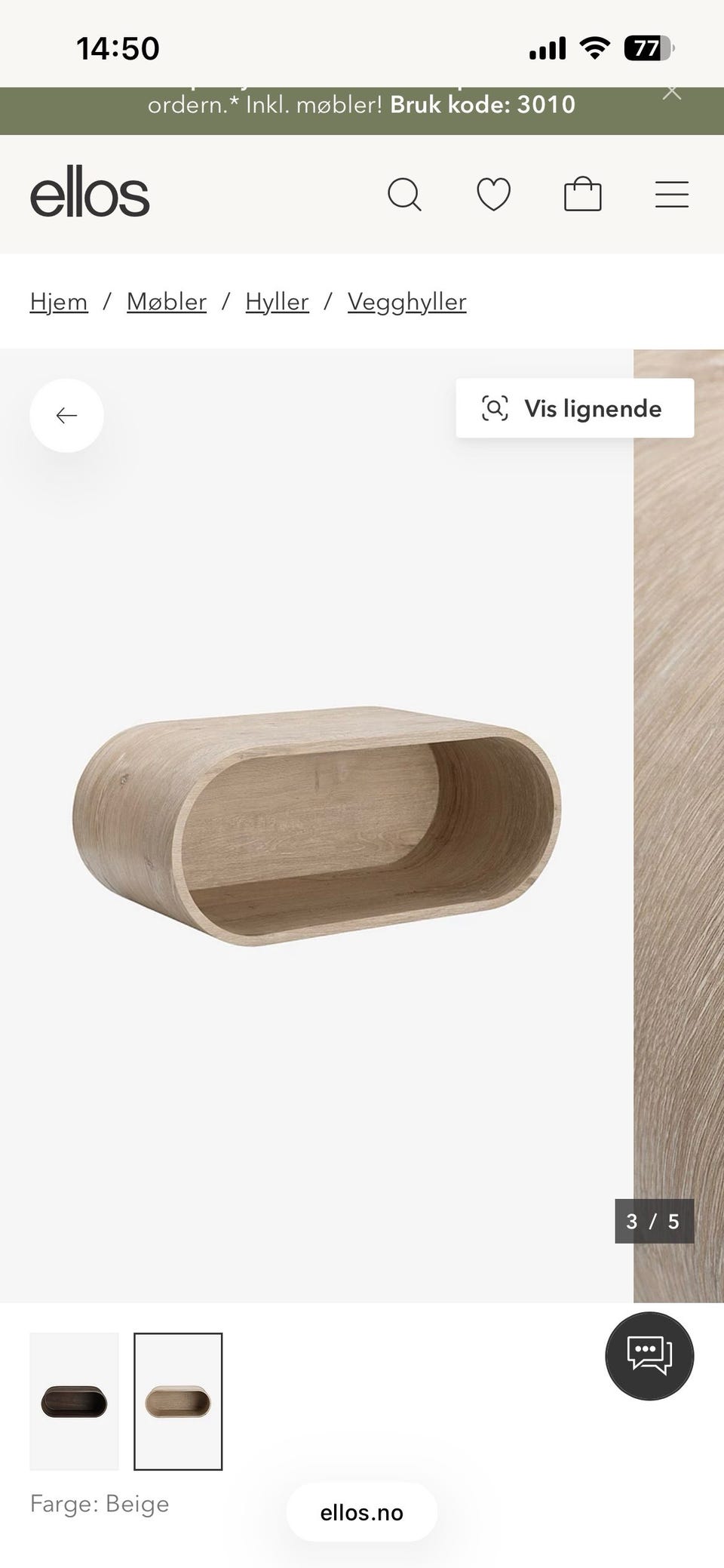
Task: Open the beige shelf product image
Action: pos(317,826)
